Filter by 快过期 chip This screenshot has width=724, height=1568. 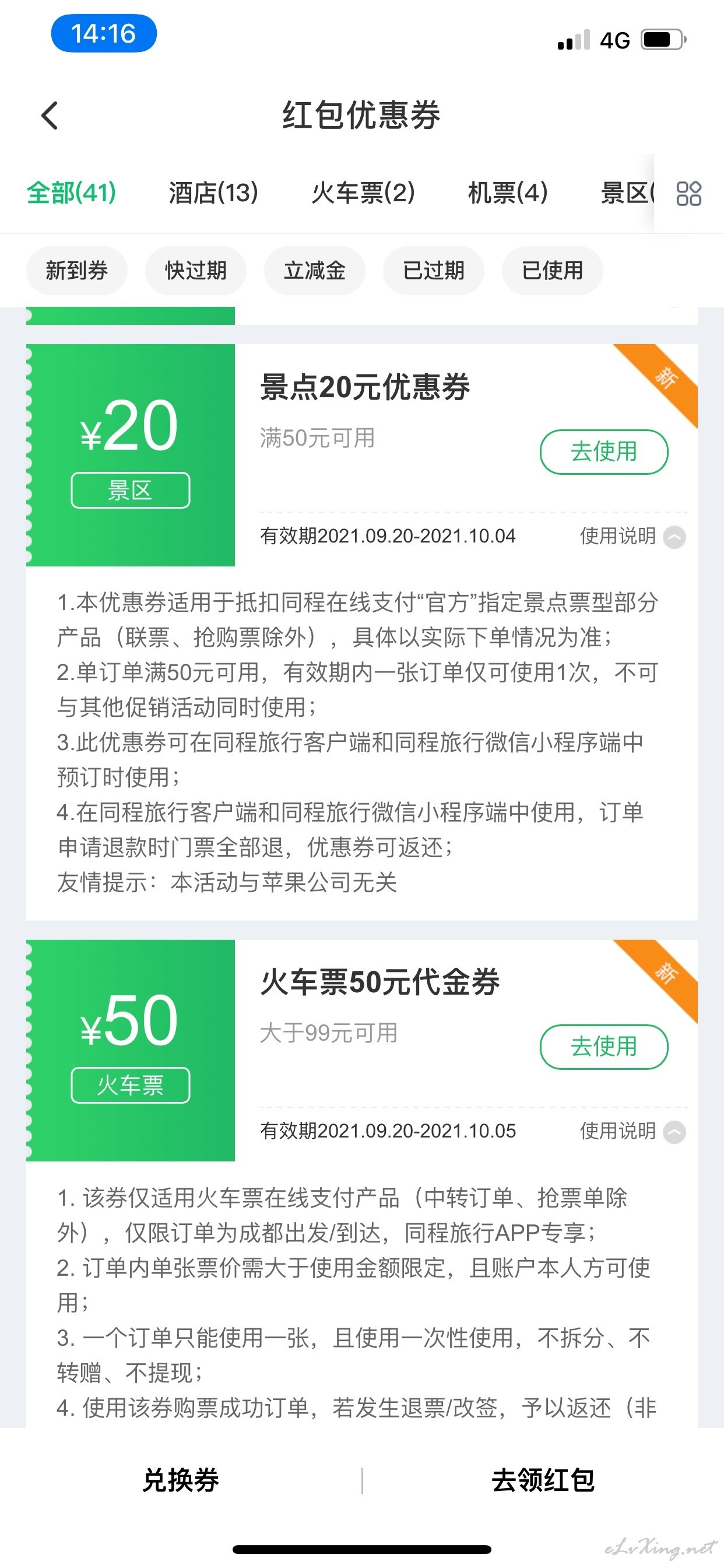point(195,270)
